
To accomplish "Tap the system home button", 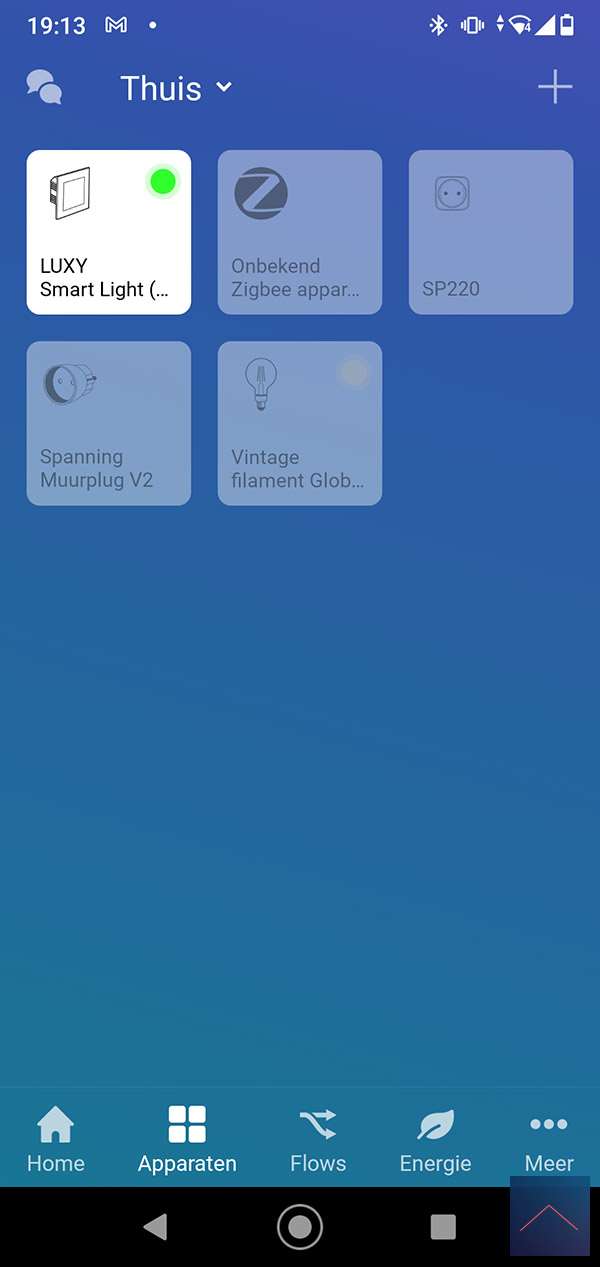I will tap(300, 1227).
